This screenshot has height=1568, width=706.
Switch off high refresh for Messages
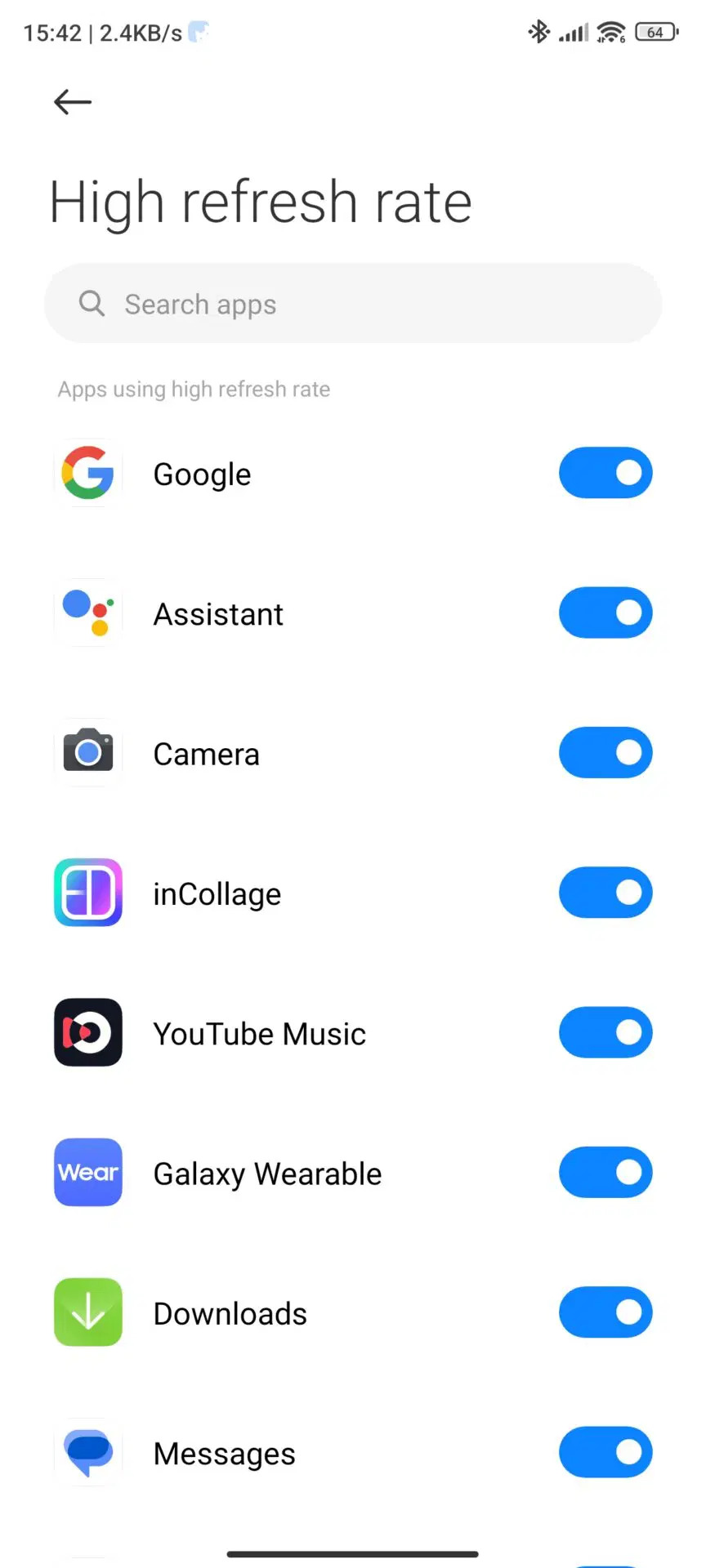click(x=605, y=1452)
